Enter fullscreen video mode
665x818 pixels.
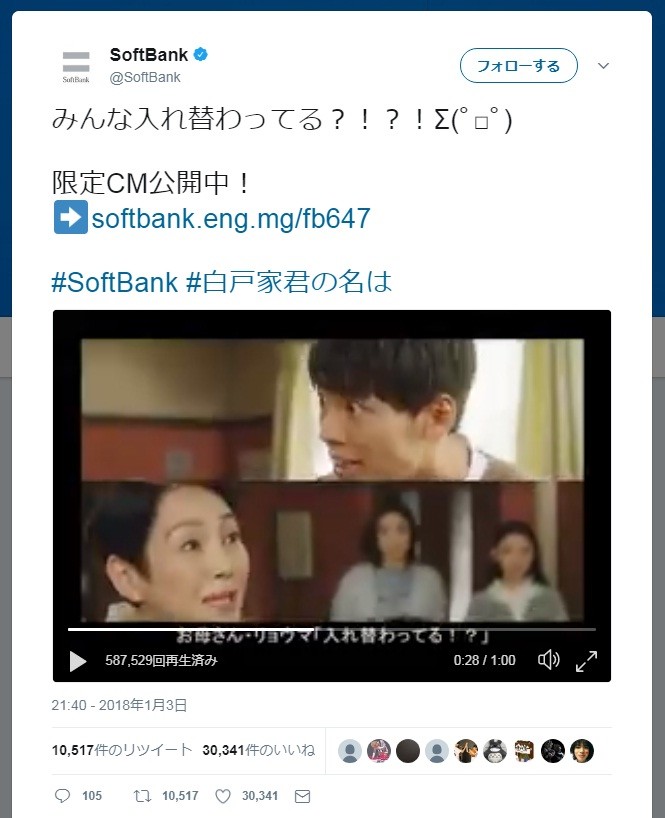point(586,660)
